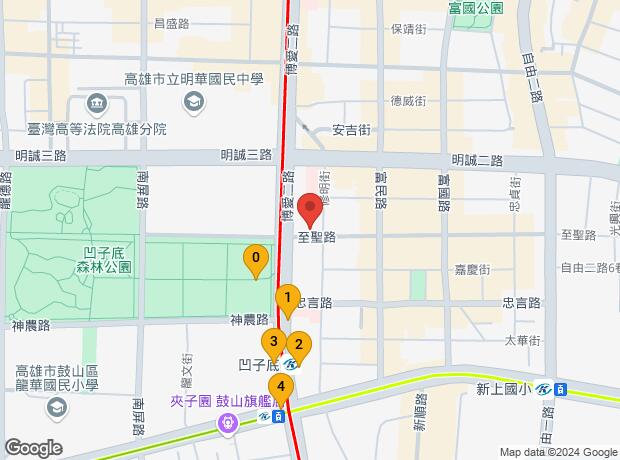This screenshot has height=460, width=620.
Task: Select the orange map marker numbered 4
Action: click(282, 388)
